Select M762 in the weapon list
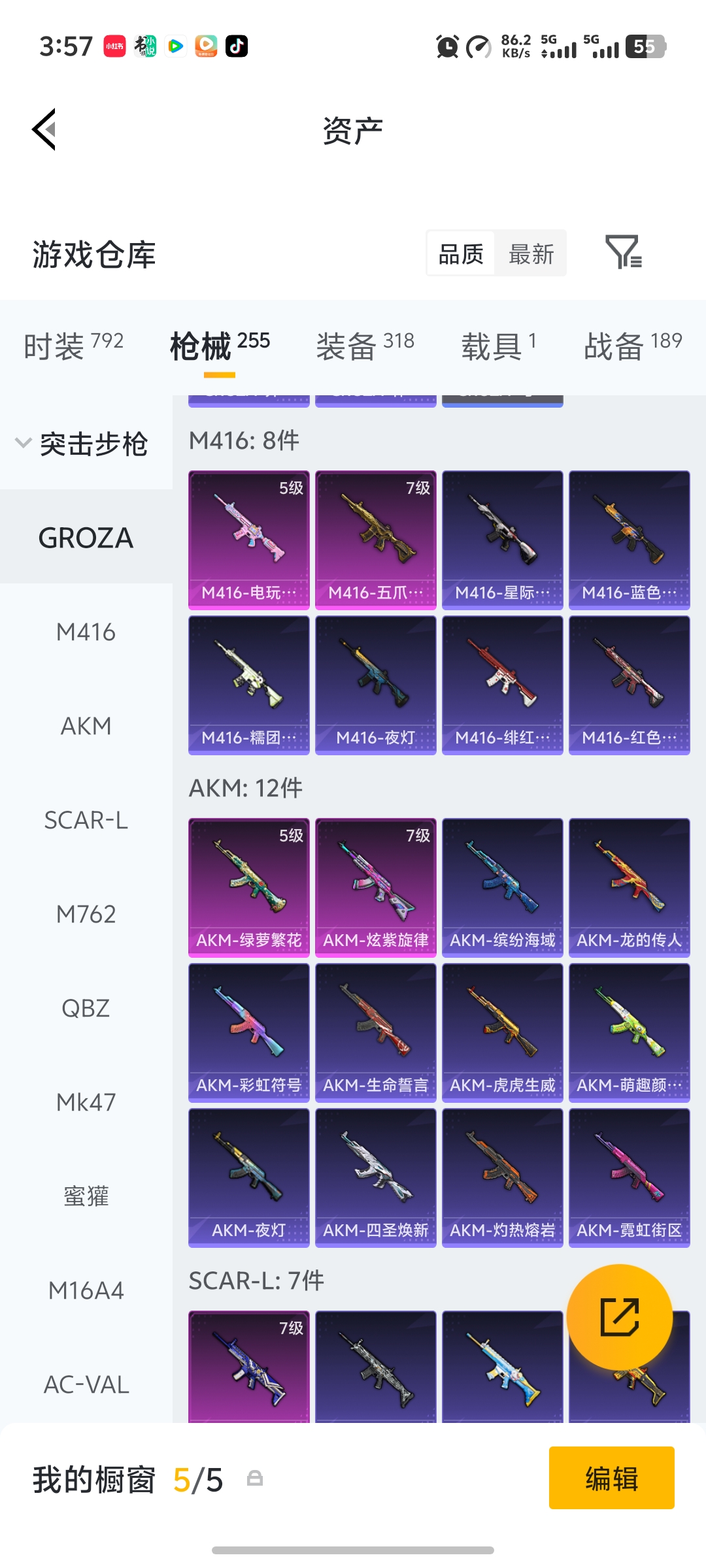The height and width of the screenshot is (1568, 706). pos(86,914)
